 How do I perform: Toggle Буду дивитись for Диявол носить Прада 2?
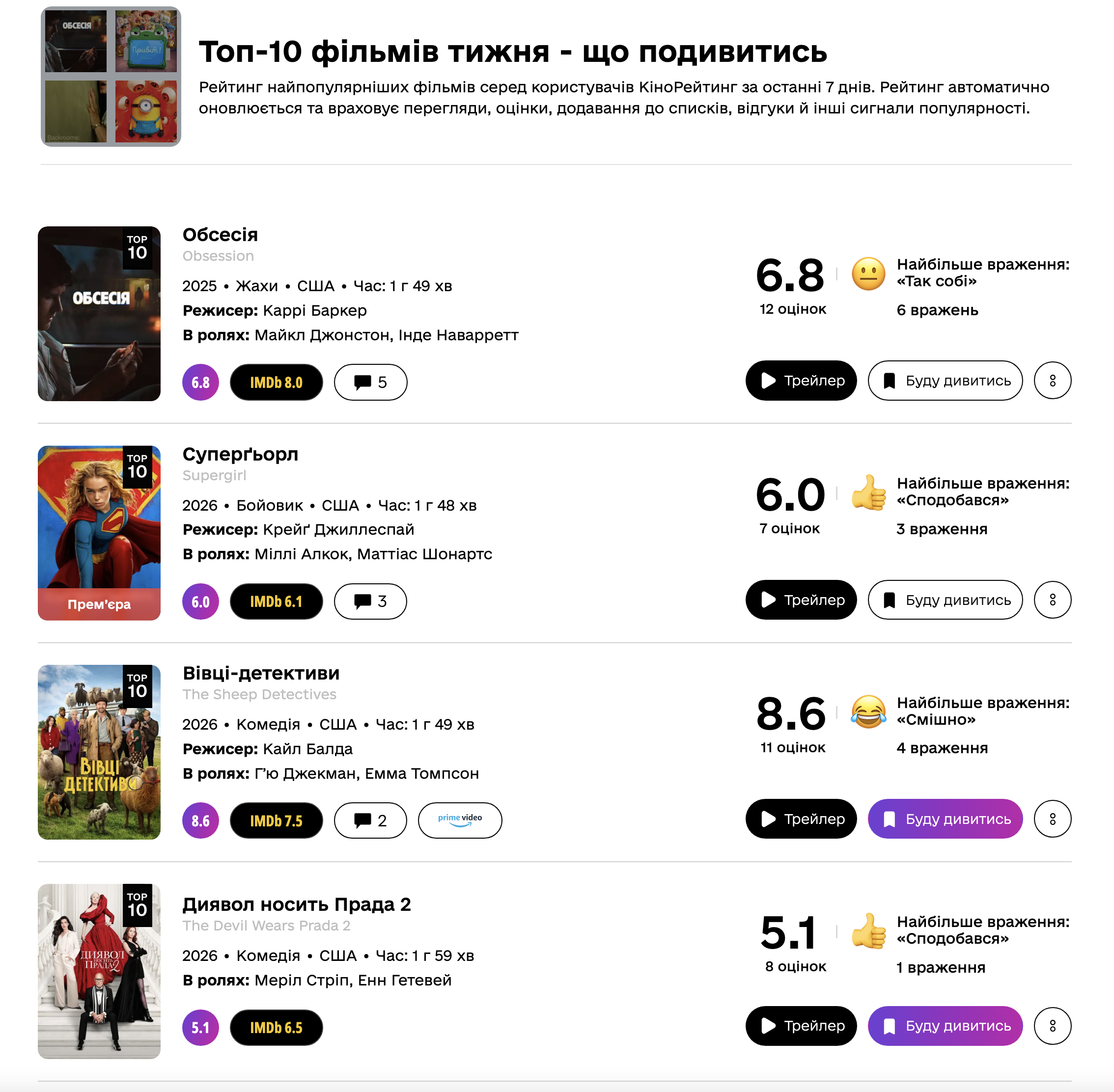945,1026
